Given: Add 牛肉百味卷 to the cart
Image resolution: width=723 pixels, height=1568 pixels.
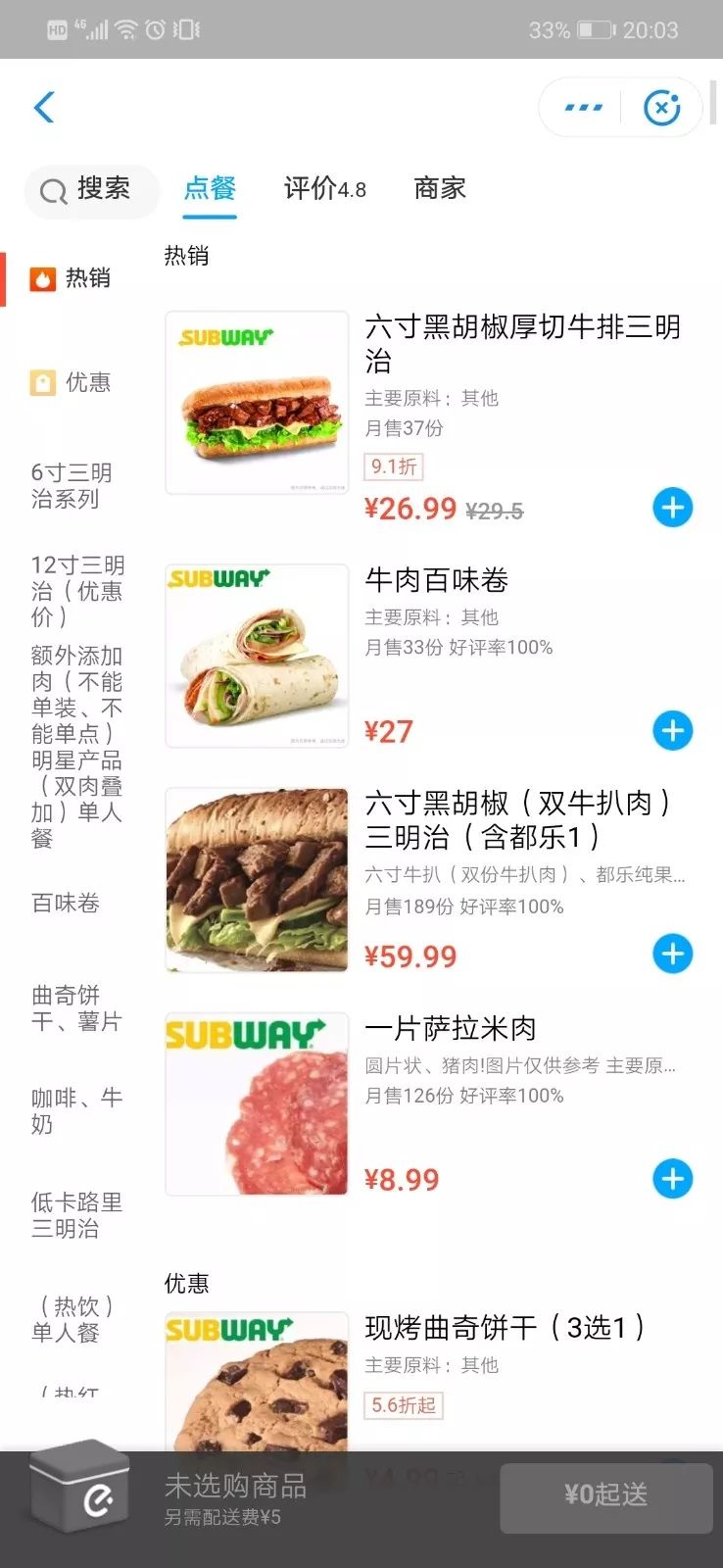Looking at the screenshot, I should click(x=672, y=731).
